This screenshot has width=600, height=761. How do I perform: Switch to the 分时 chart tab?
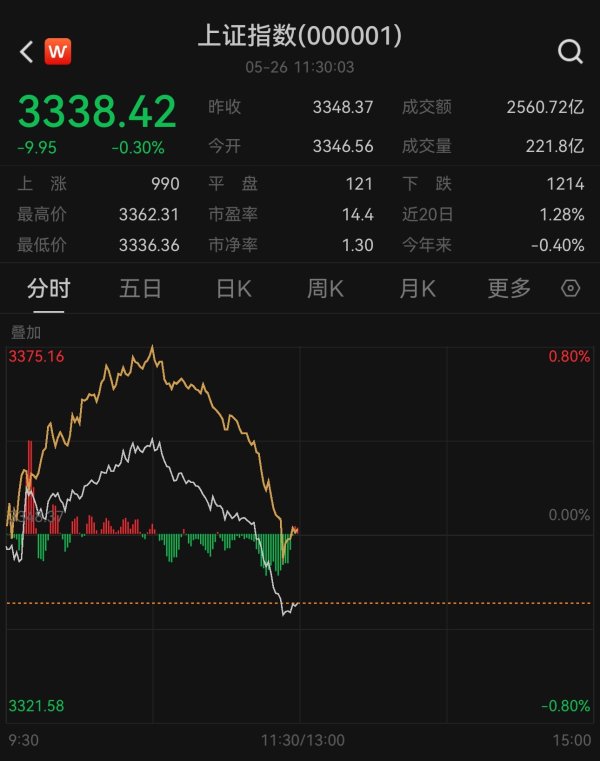tap(49, 289)
